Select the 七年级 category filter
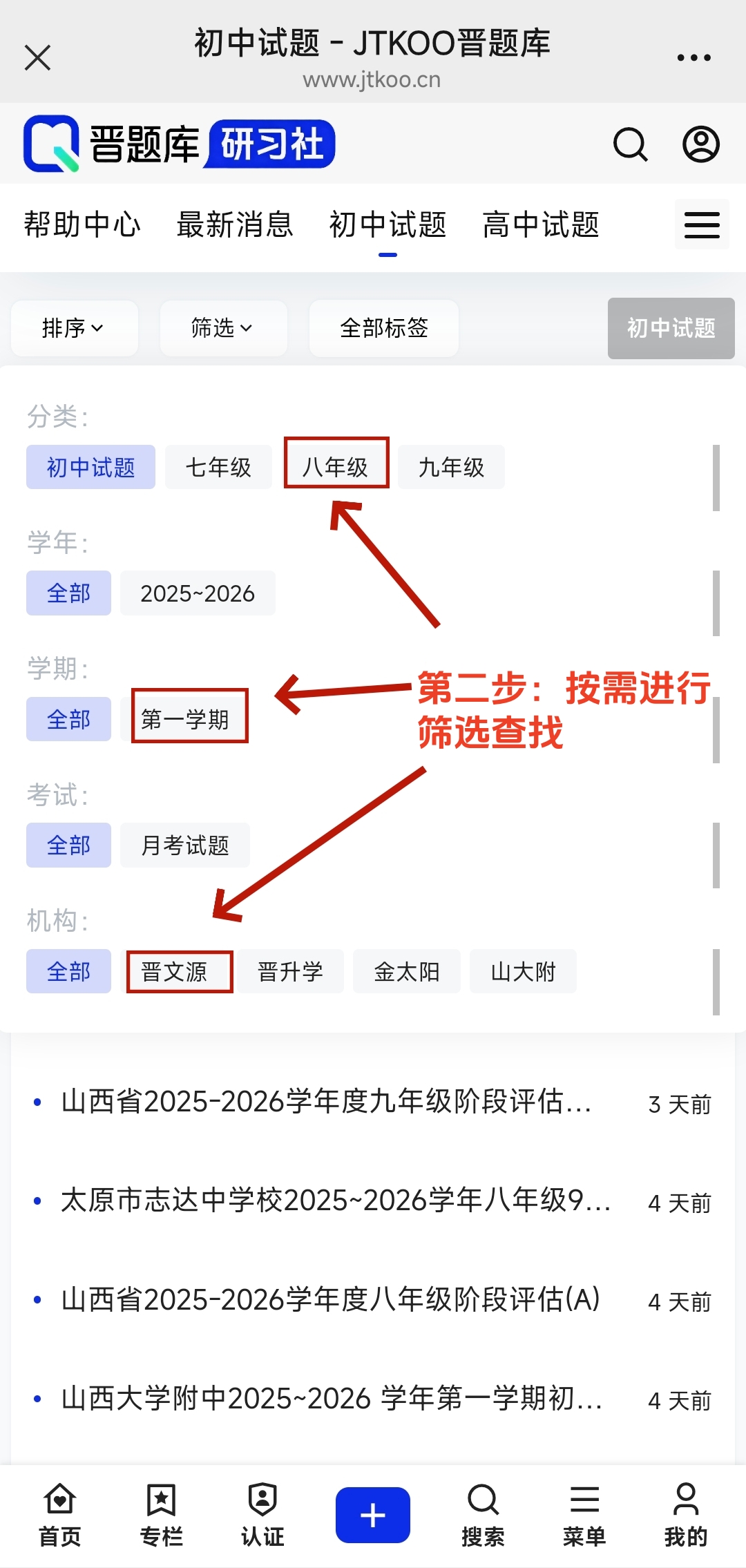This screenshot has width=746, height=1568. (x=218, y=468)
